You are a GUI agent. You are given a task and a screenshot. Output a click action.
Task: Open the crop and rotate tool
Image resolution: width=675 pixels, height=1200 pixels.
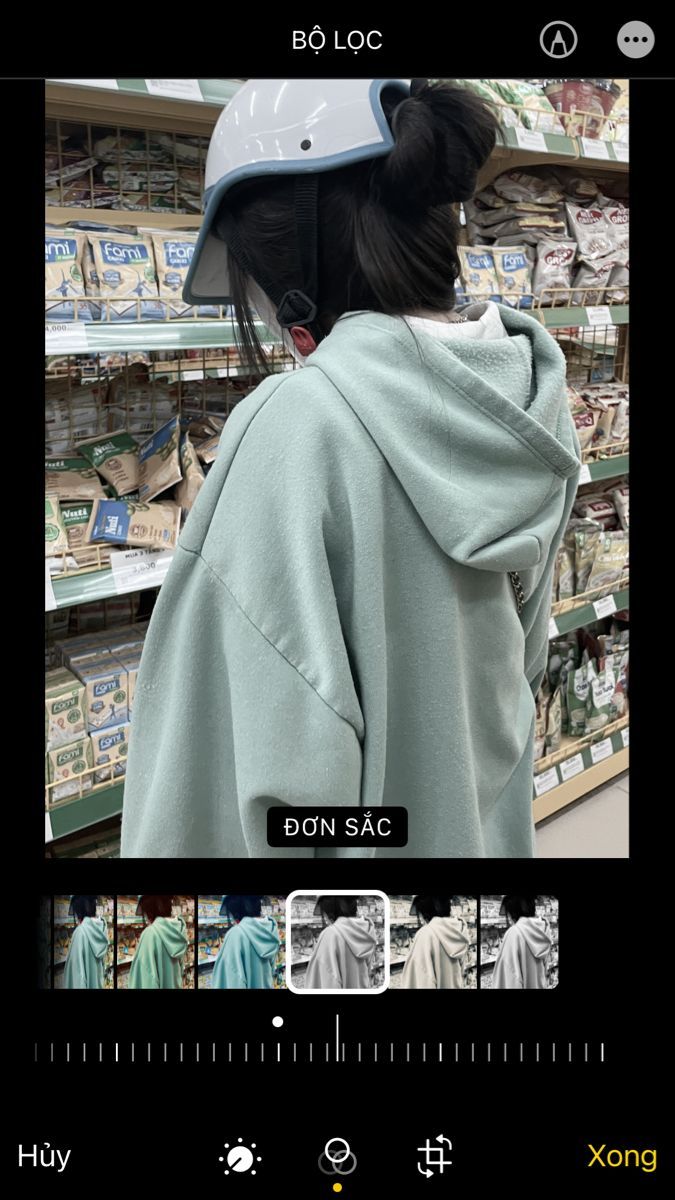pyautogui.click(x=435, y=1157)
